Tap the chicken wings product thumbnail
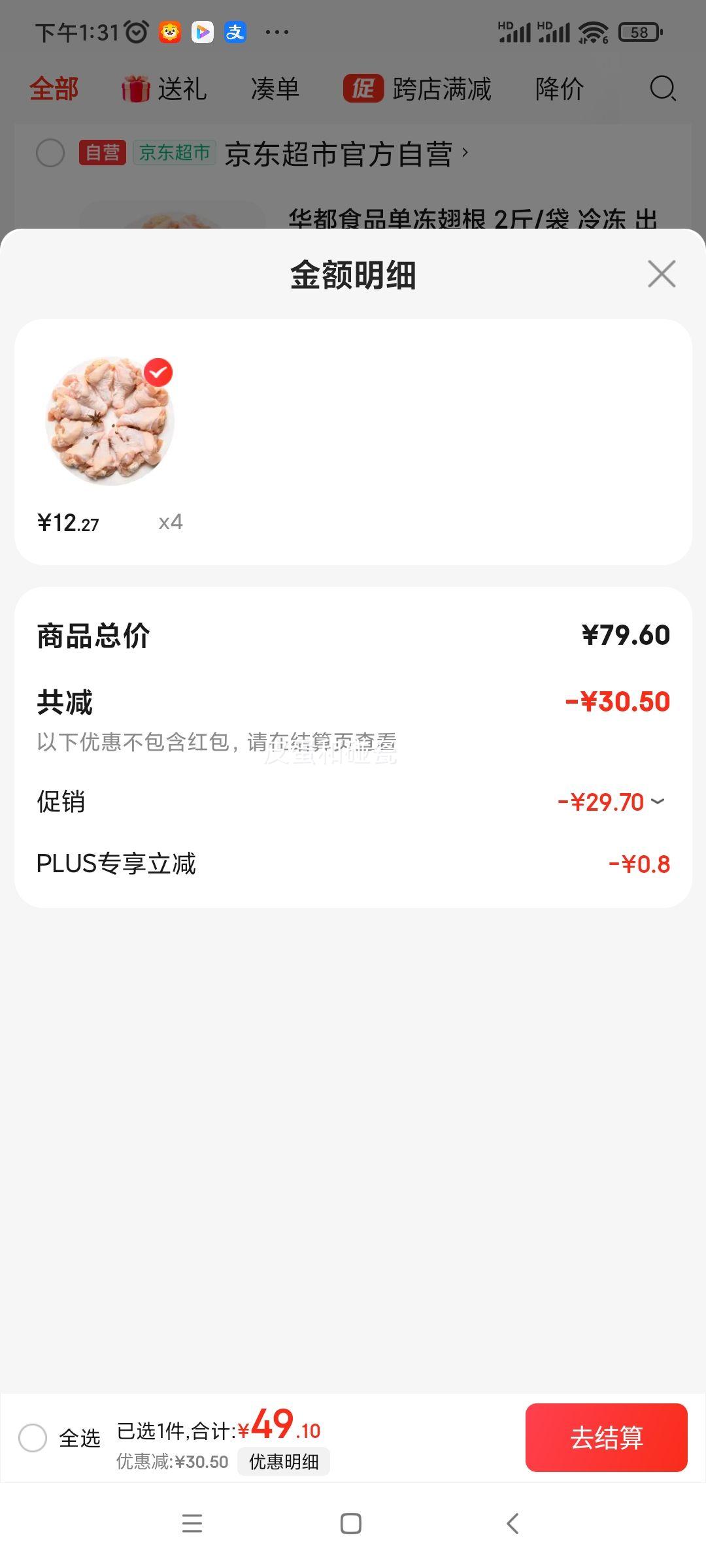Viewport: 706px width, 1568px height. pyautogui.click(x=108, y=420)
